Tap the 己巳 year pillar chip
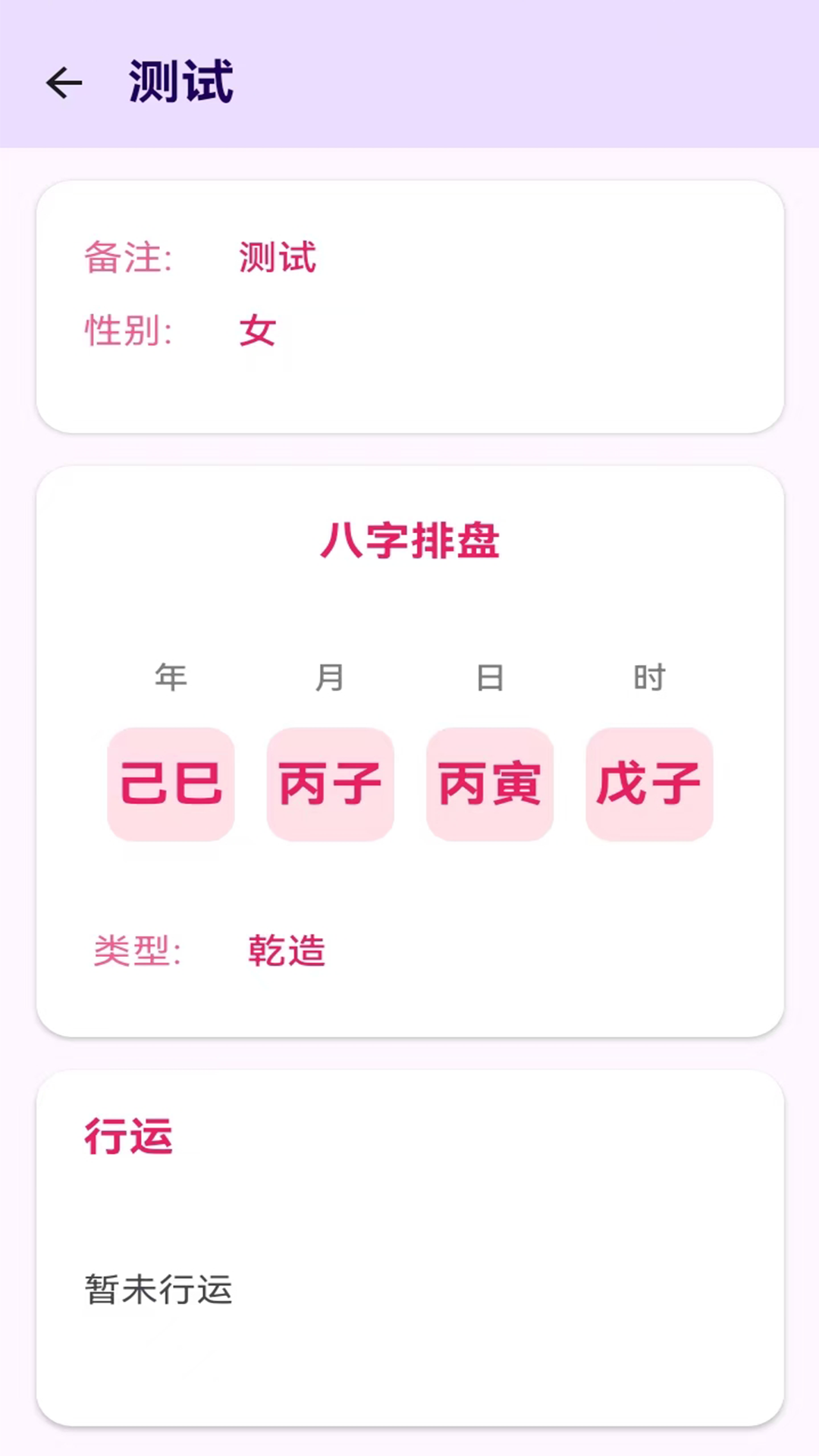 pos(171,784)
